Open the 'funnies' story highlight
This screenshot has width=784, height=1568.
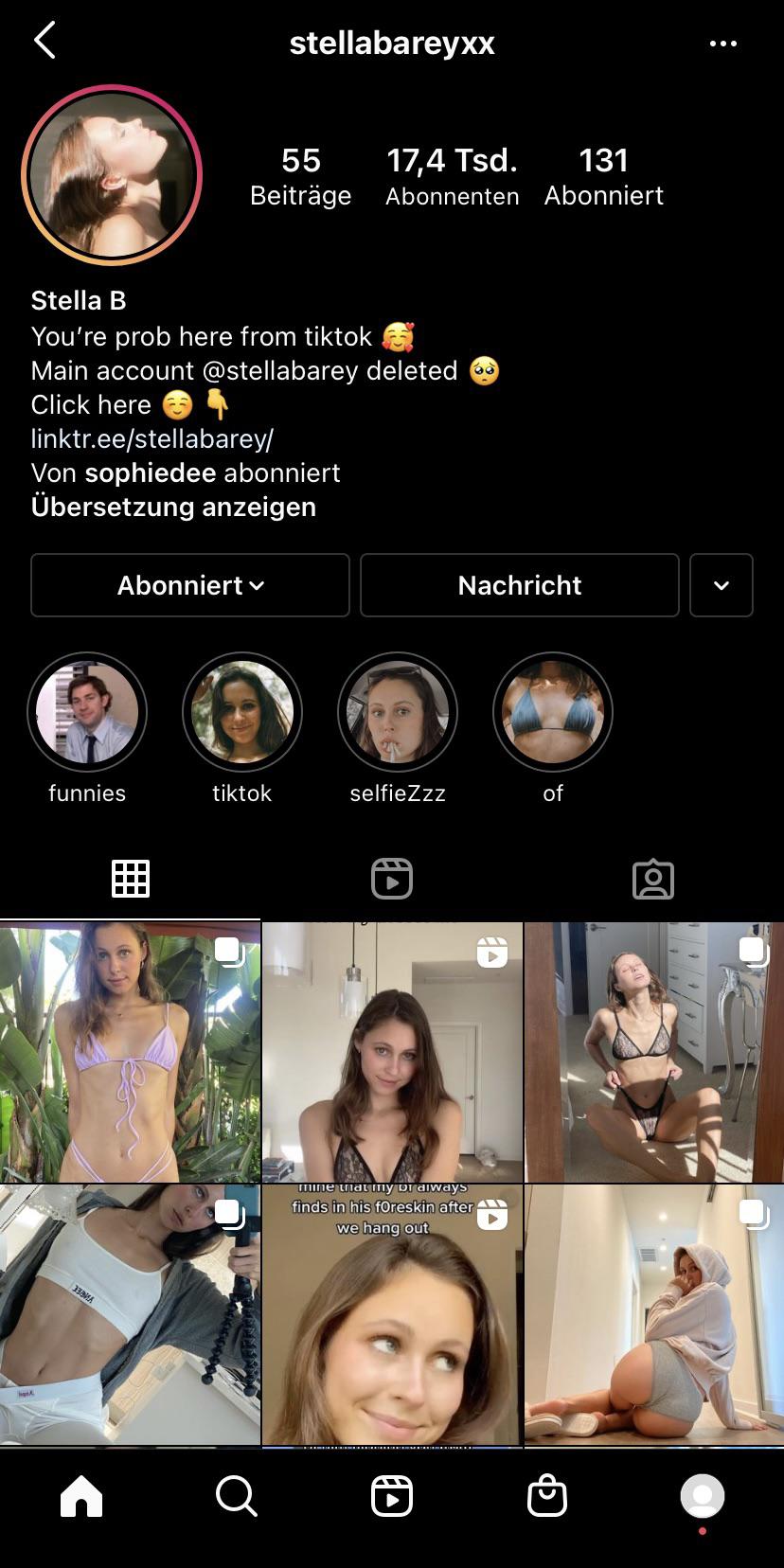(87, 712)
